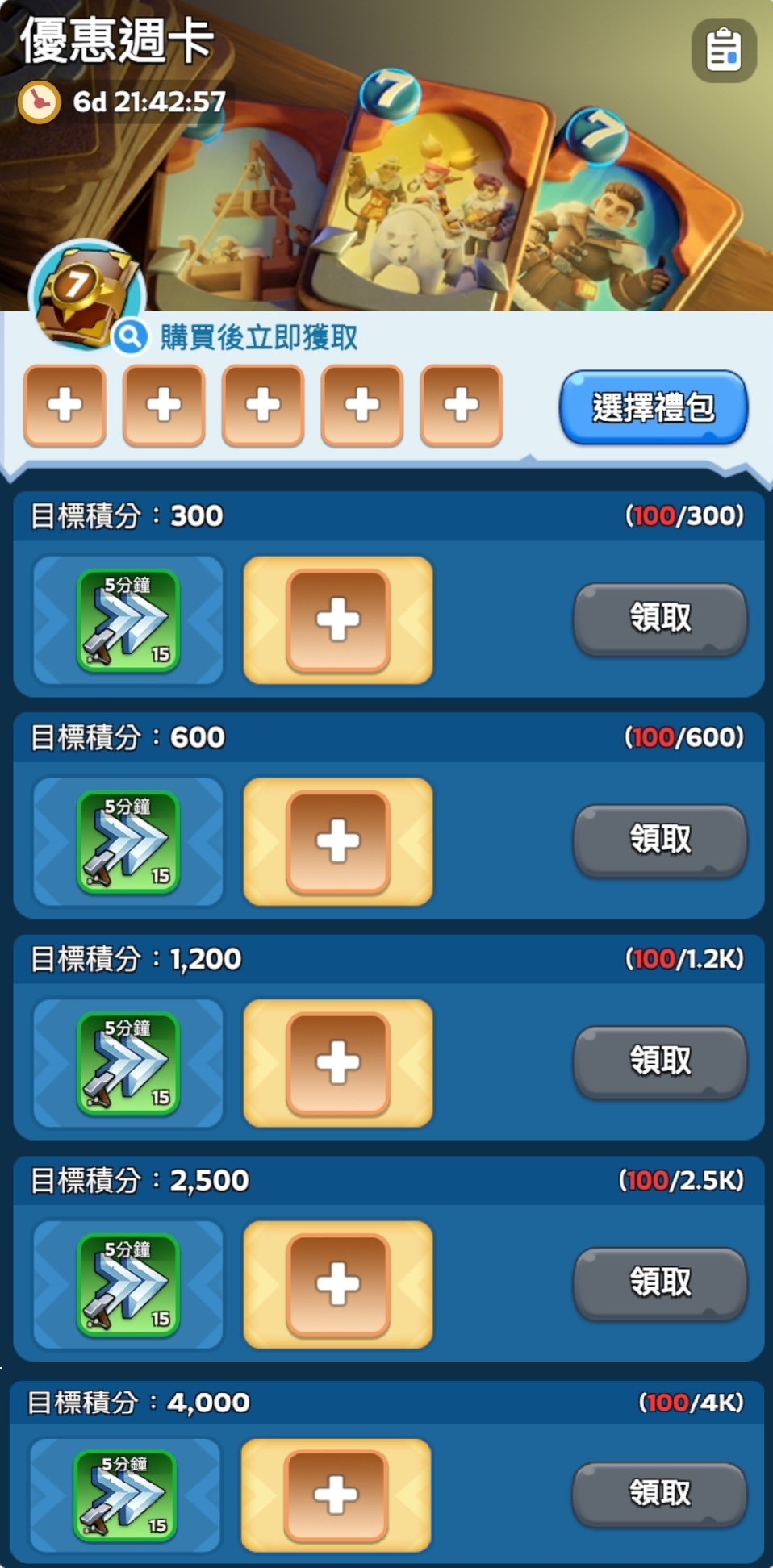773x1568 pixels.
Task: Tap the magnifier preview icon beside the chest
Action: point(130,337)
